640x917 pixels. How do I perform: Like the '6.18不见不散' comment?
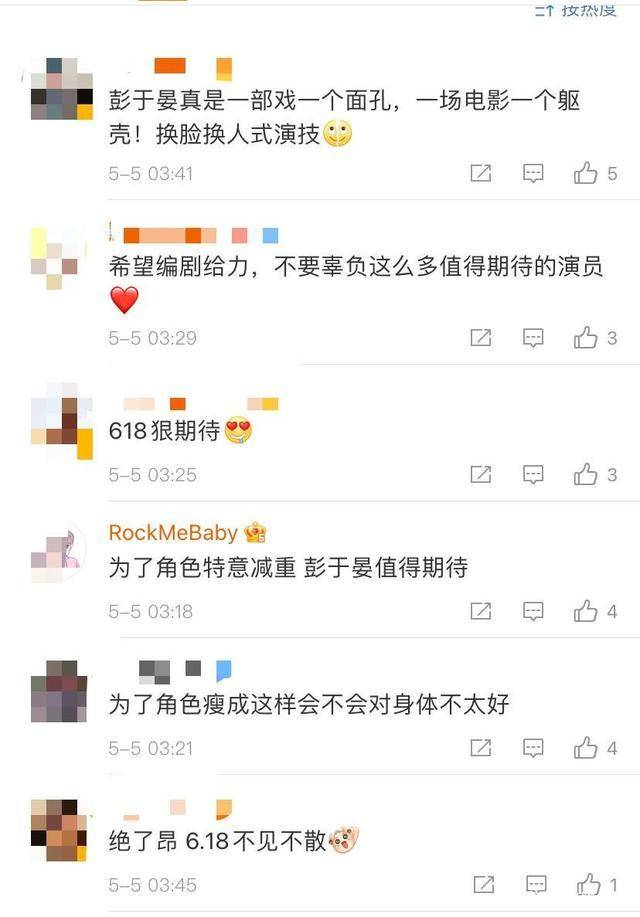tap(589, 885)
